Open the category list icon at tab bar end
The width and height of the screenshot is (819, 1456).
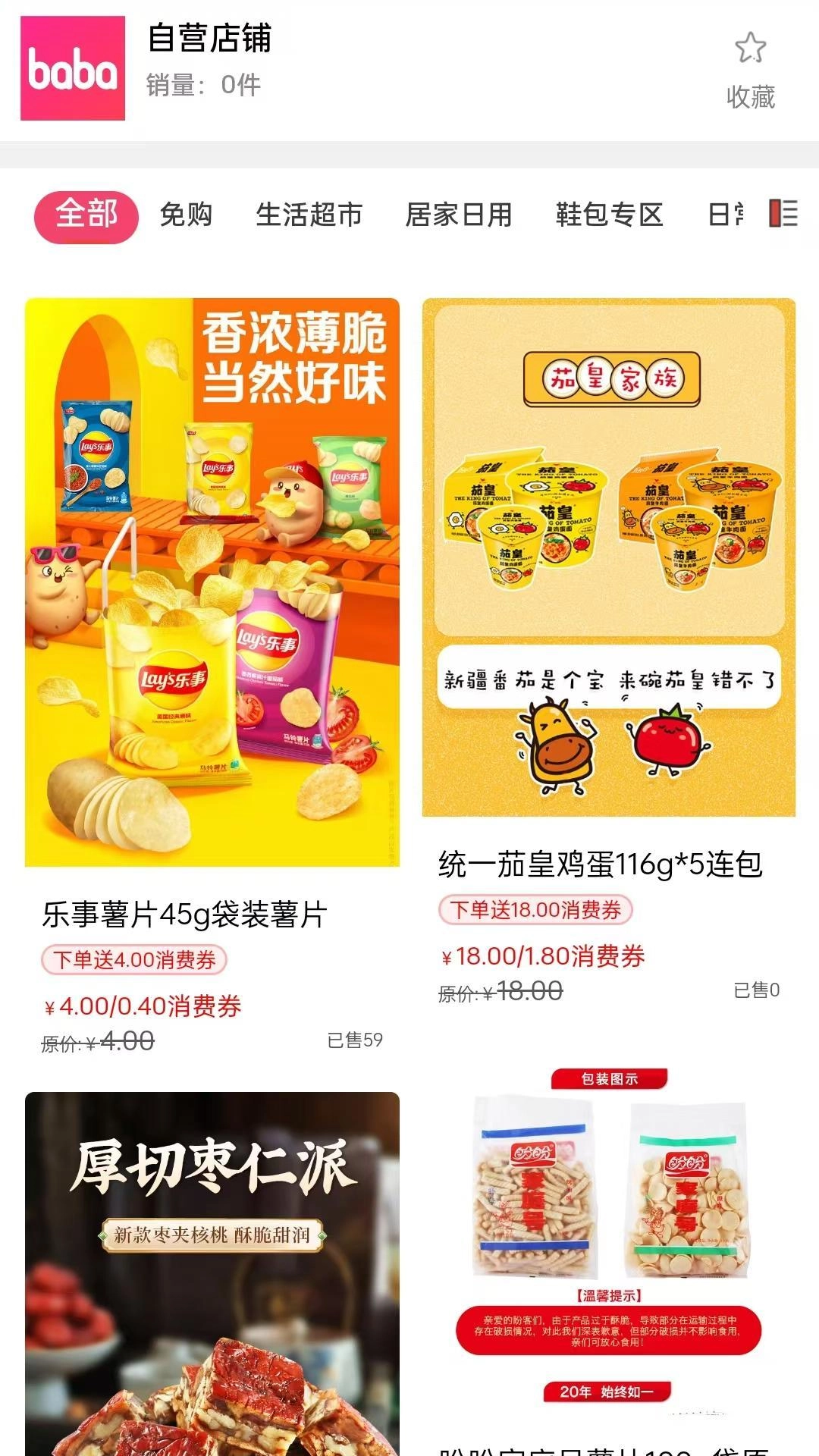(785, 215)
